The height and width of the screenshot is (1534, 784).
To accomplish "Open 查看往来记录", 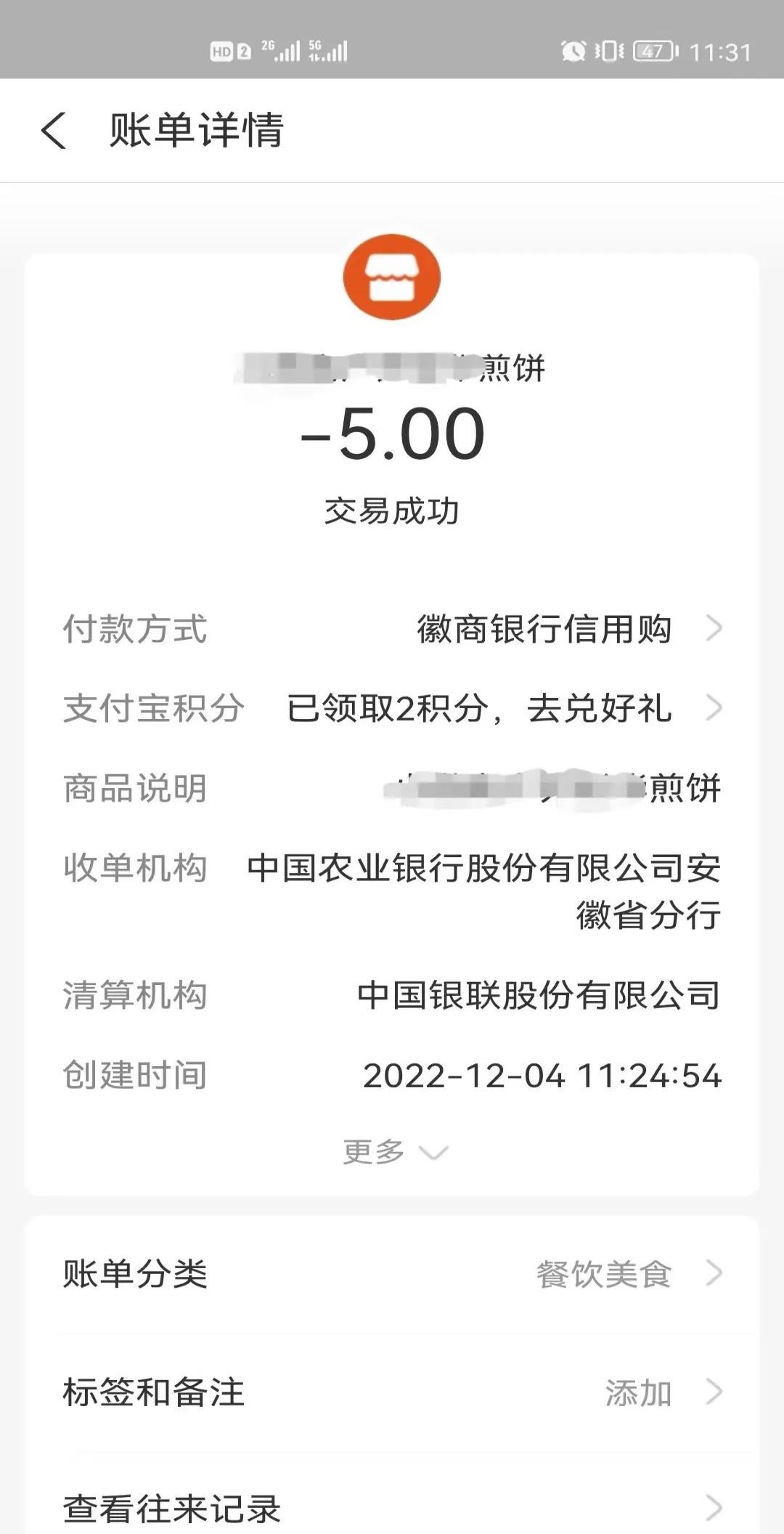I will 392,1508.
